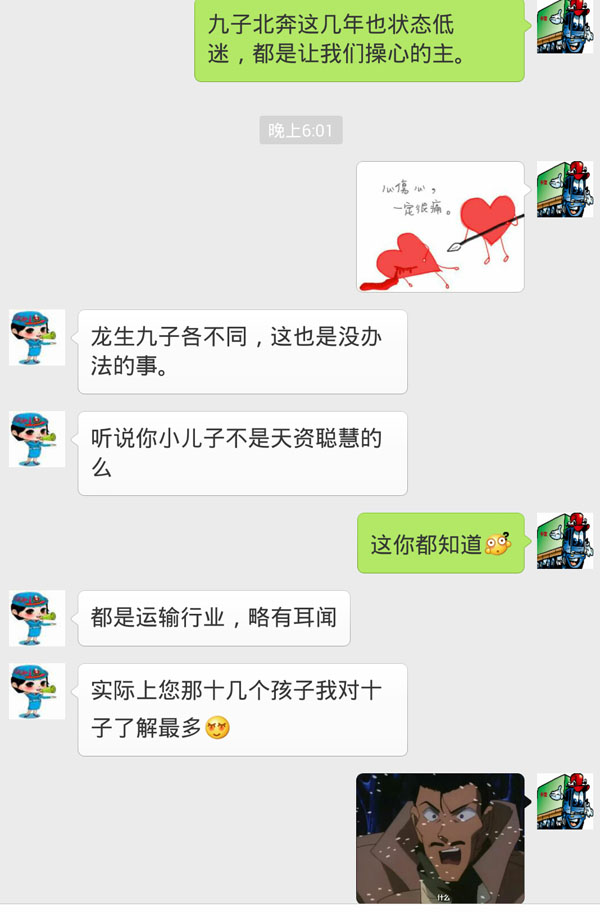This screenshot has width=600, height=912.
Task: View the anime man picture message
Action: coord(440,838)
